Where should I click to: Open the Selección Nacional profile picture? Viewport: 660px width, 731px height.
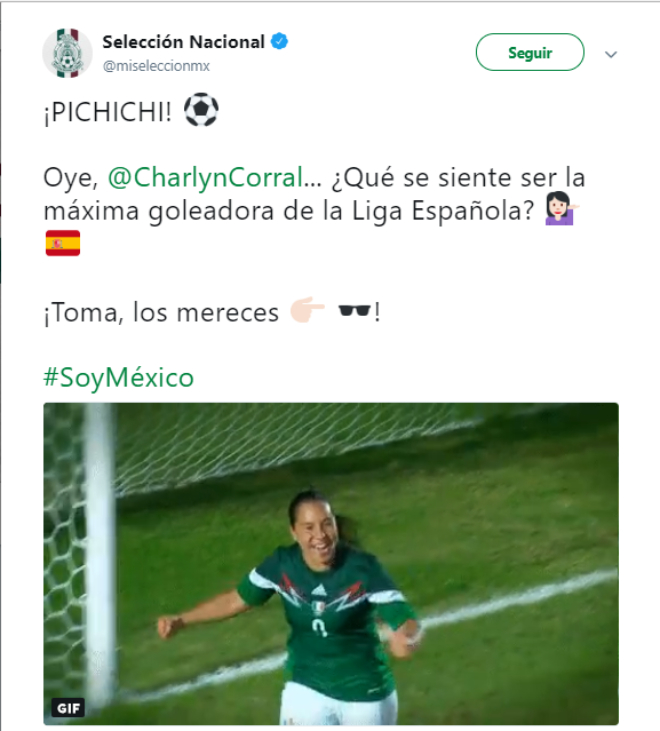click(67, 54)
